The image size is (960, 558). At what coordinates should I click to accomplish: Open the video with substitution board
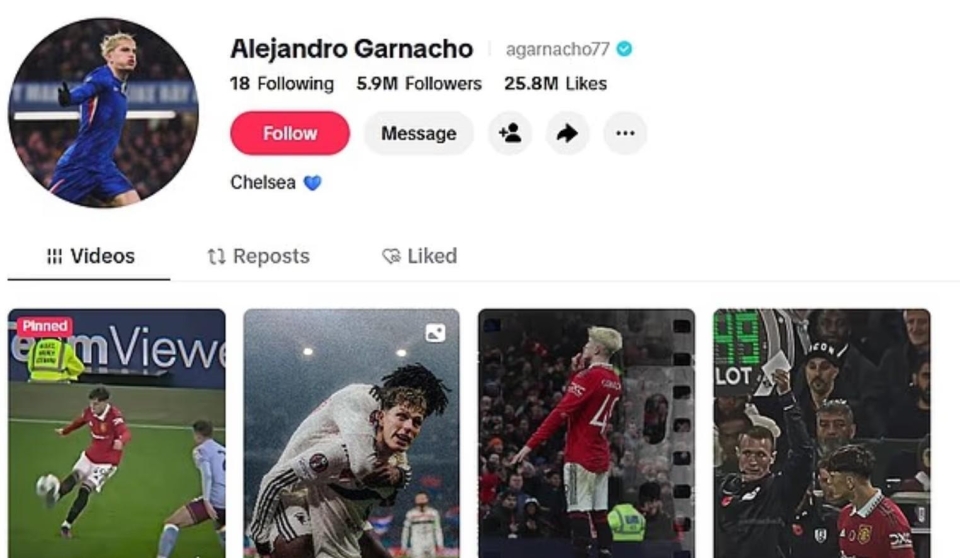point(821,435)
